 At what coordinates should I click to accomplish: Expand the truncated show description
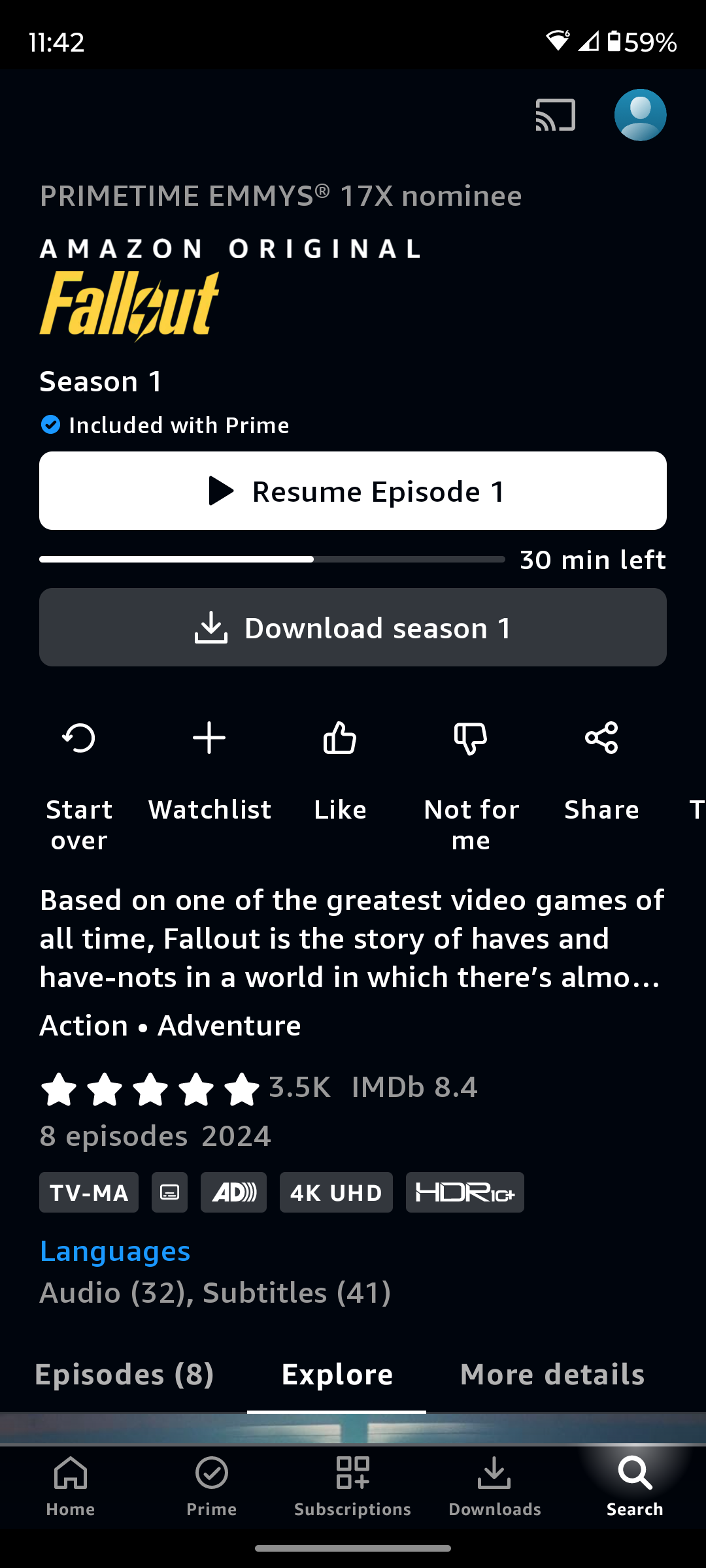pos(352,939)
